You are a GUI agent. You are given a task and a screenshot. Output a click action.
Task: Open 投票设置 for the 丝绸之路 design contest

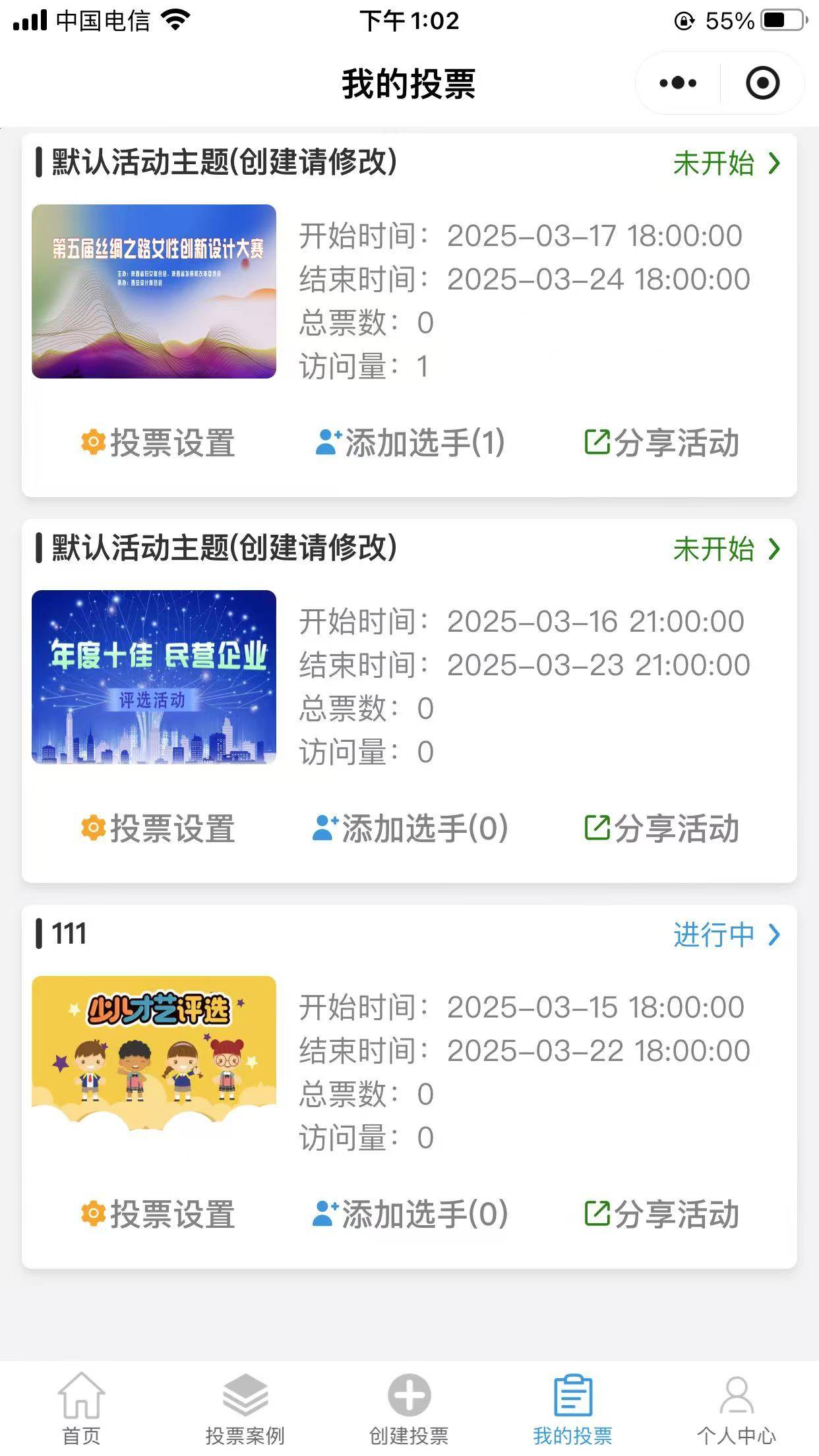[x=158, y=442]
